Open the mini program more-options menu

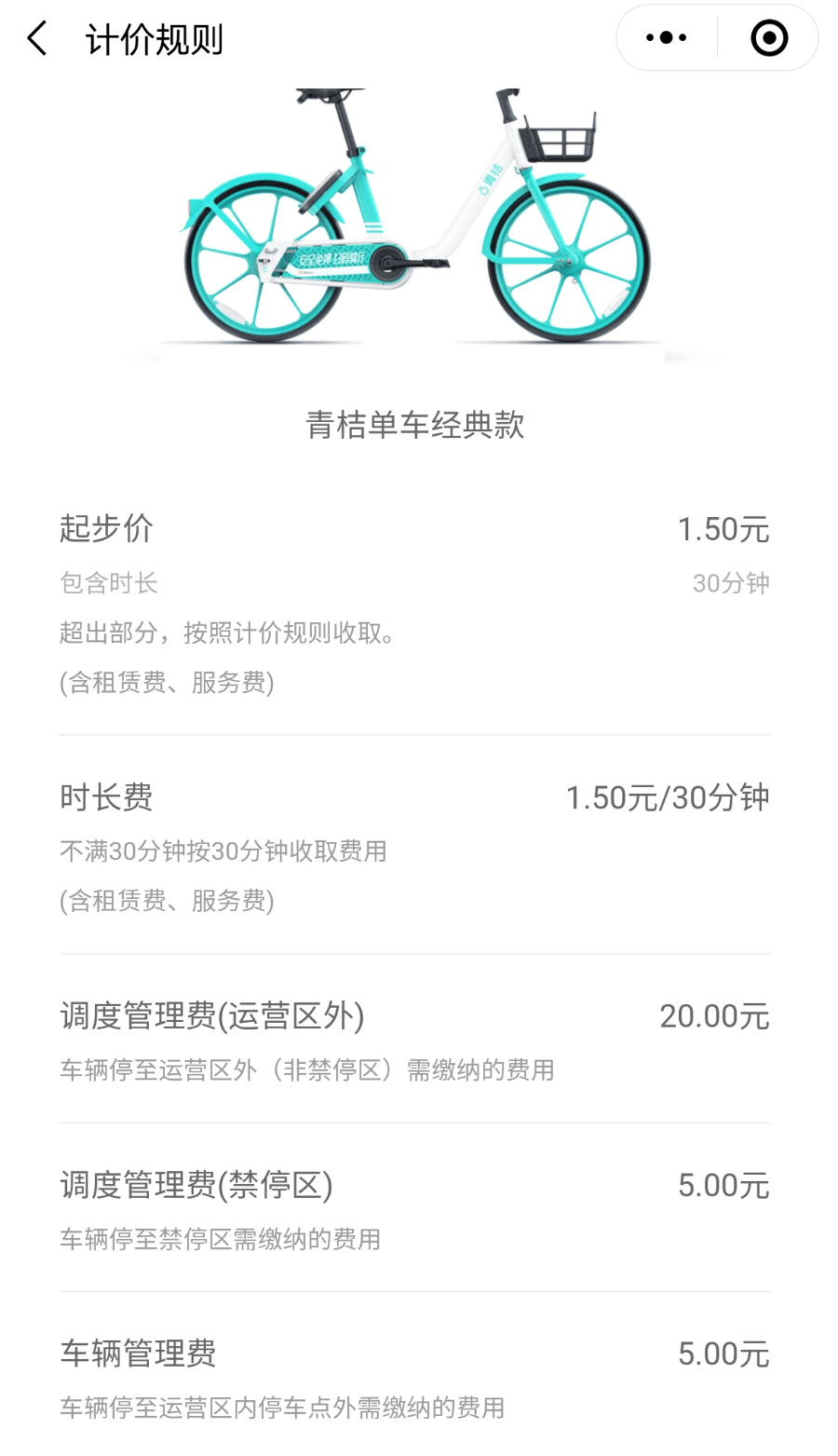coord(667,38)
